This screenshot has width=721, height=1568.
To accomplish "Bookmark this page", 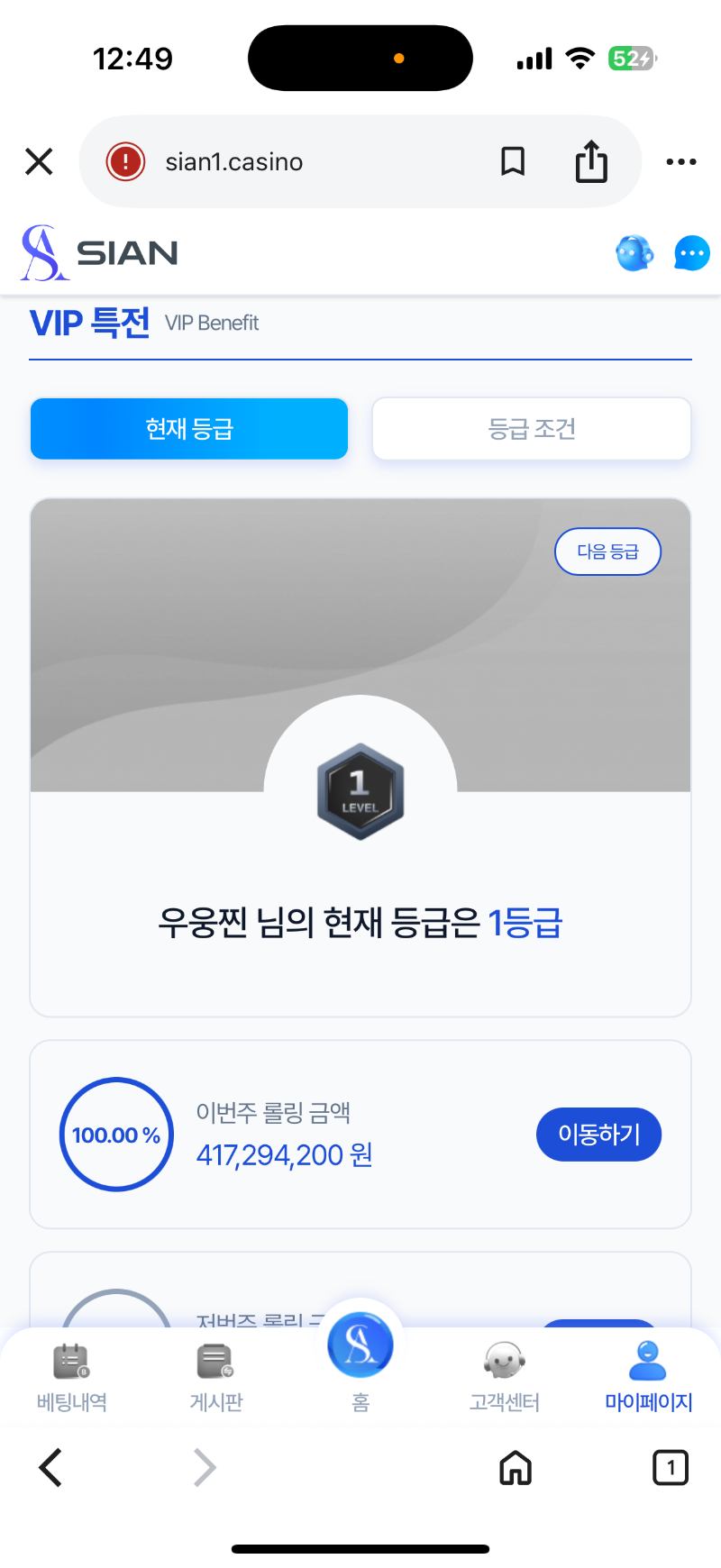I will click(513, 162).
